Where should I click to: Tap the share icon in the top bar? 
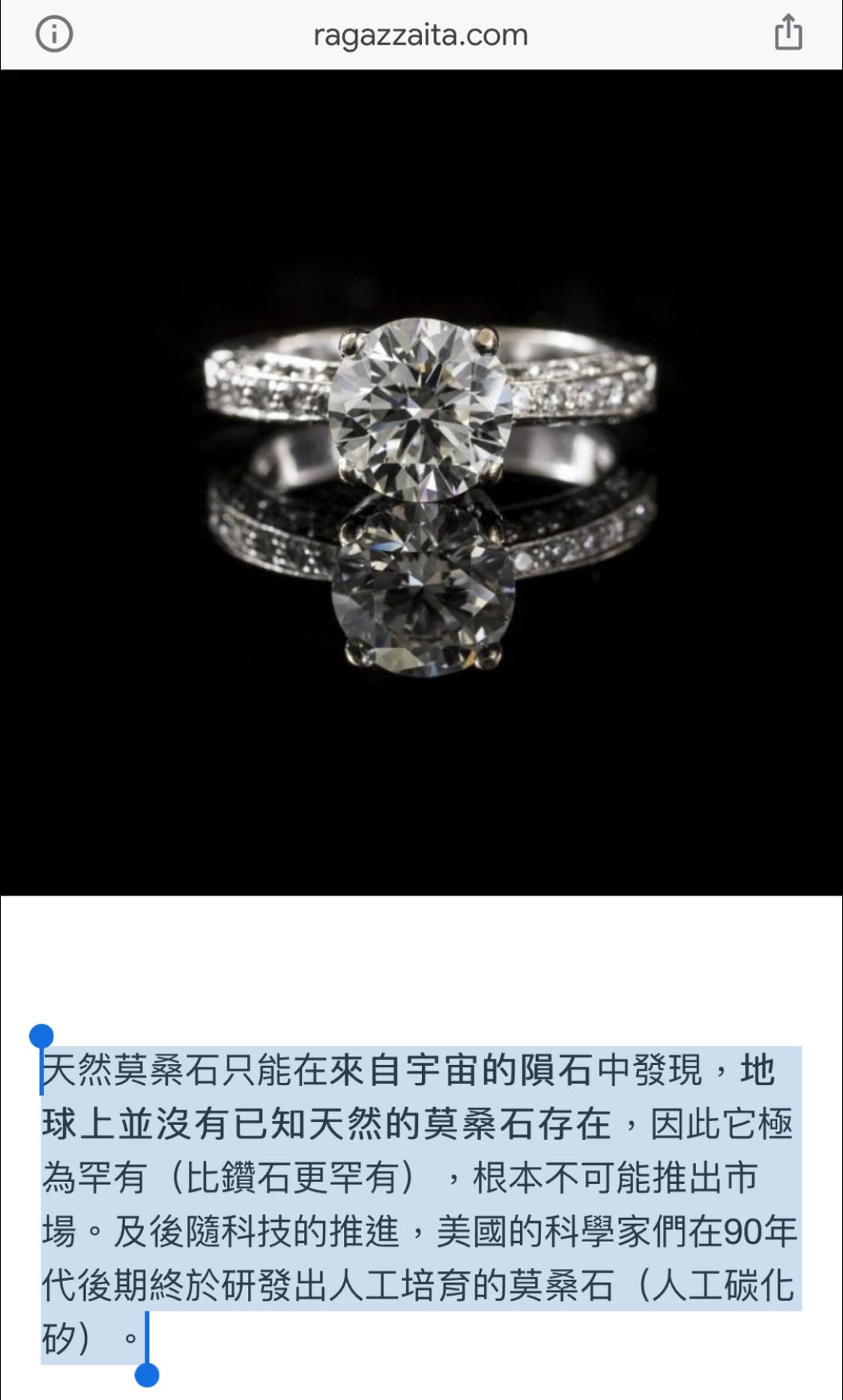point(788,33)
